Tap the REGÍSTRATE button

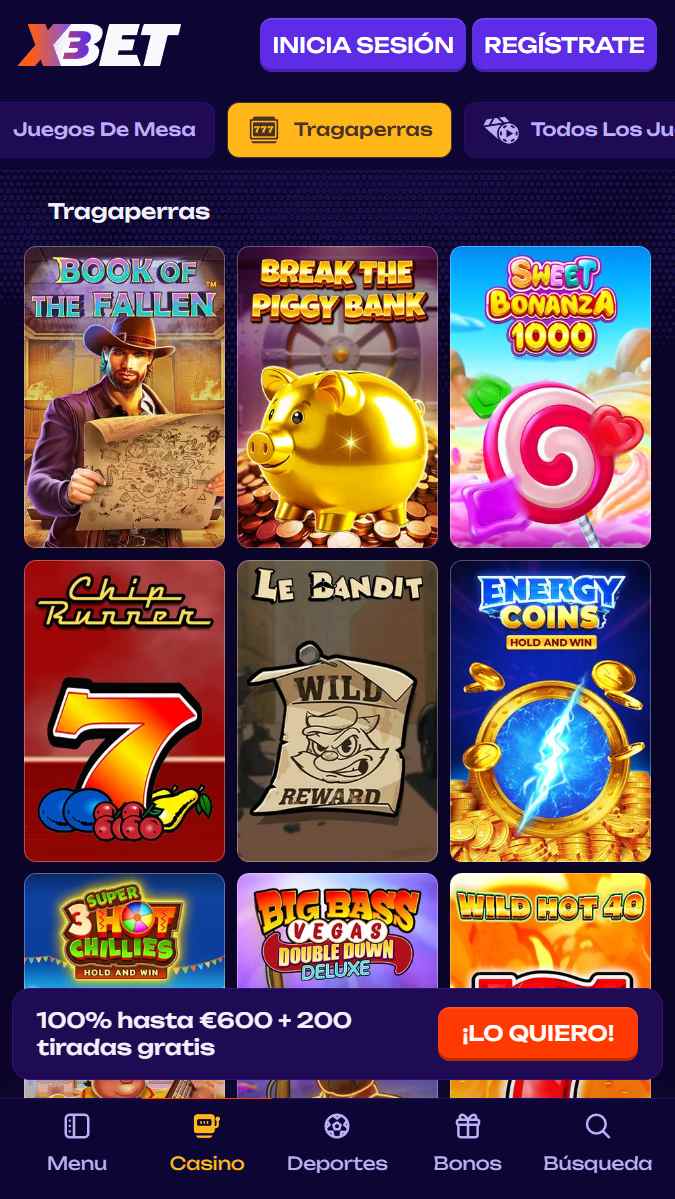tap(564, 45)
